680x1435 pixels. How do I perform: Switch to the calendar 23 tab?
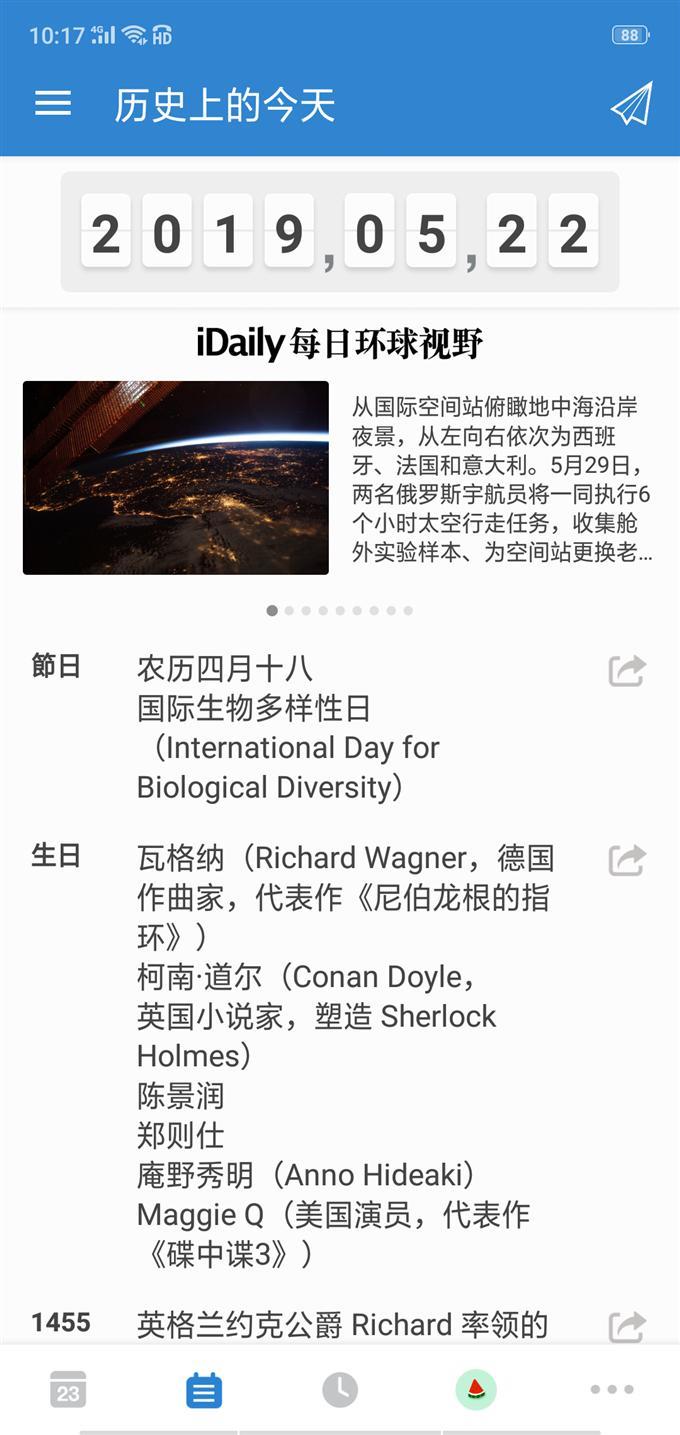click(x=68, y=1390)
